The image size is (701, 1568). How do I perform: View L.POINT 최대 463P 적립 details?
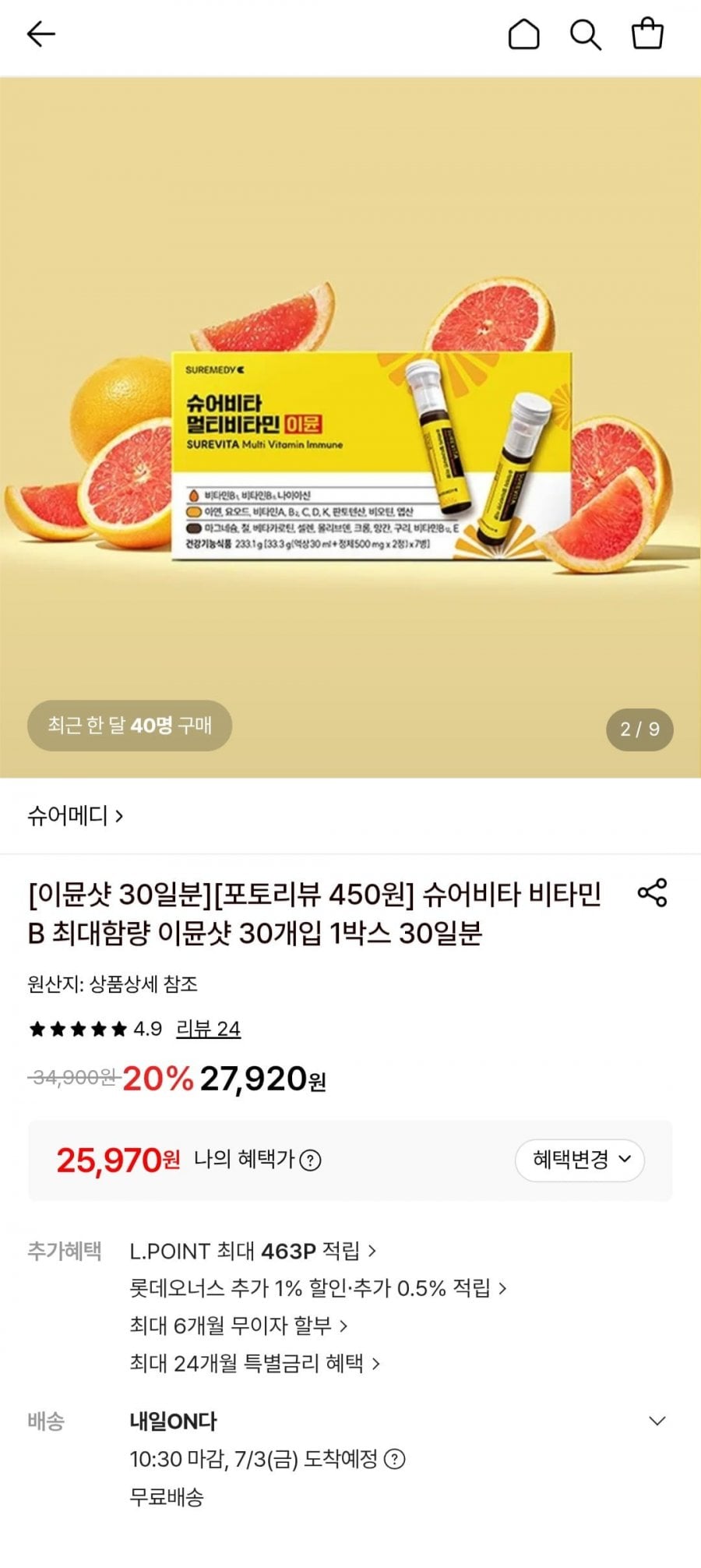coord(253,1252)
